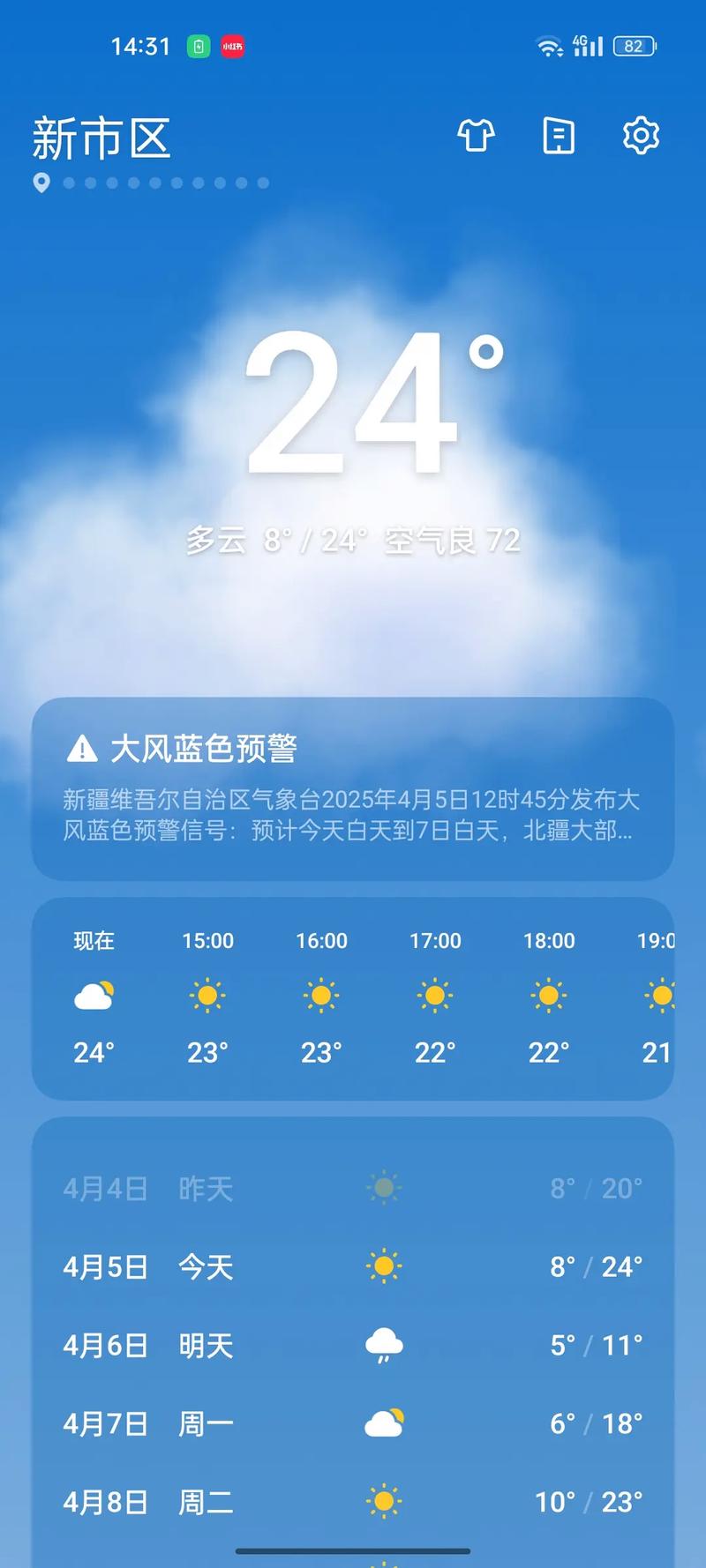Tap the cloudy weather icon under 现在
The image size is (706, 1568).
[x=92, y=995]
